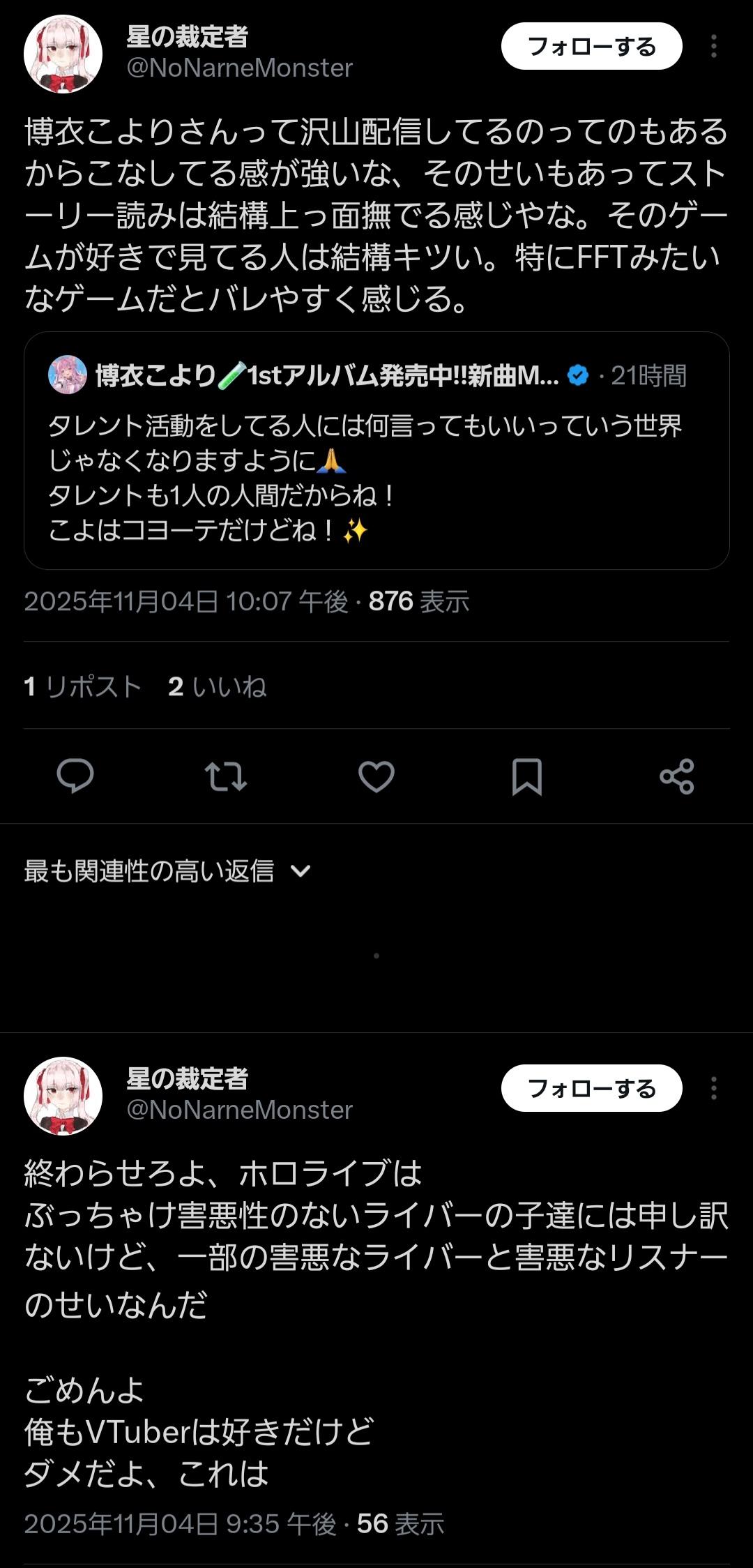Open overflow menu on the 10:07 post

tap(713, 46)
